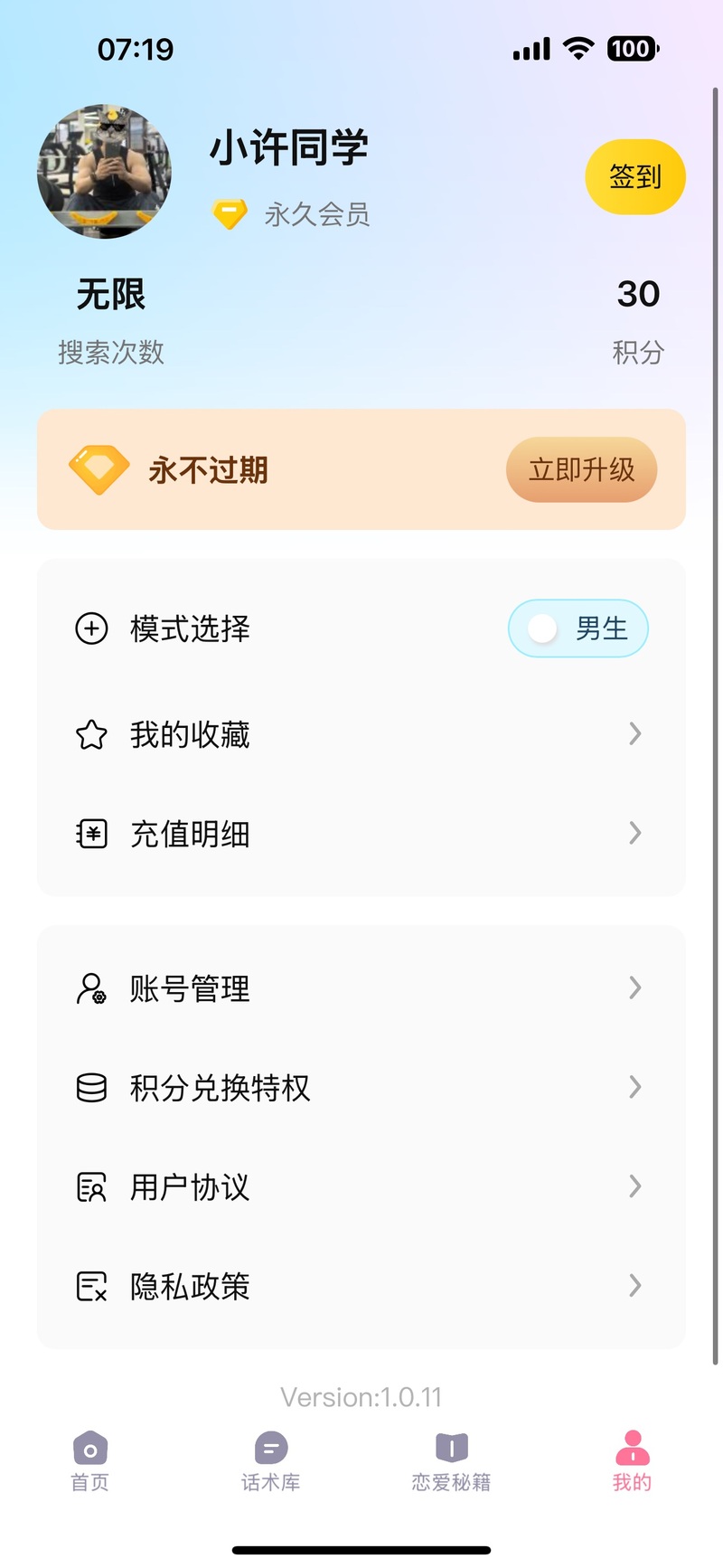Open 积分兑换特权 row
This screenshot has width=723, height=1568.
[361, 1087]
